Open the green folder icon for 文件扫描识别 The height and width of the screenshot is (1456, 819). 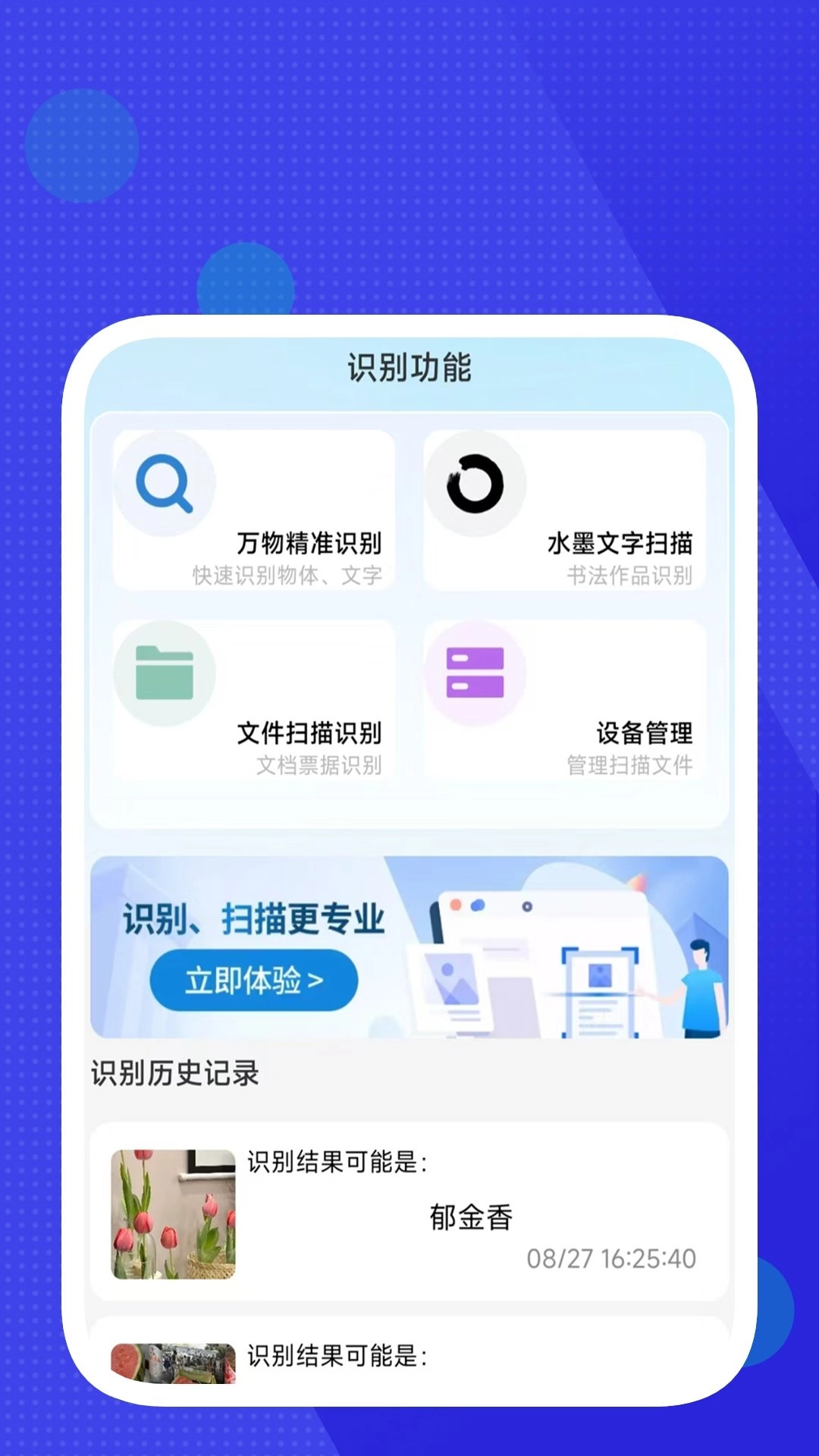(164, 672)
